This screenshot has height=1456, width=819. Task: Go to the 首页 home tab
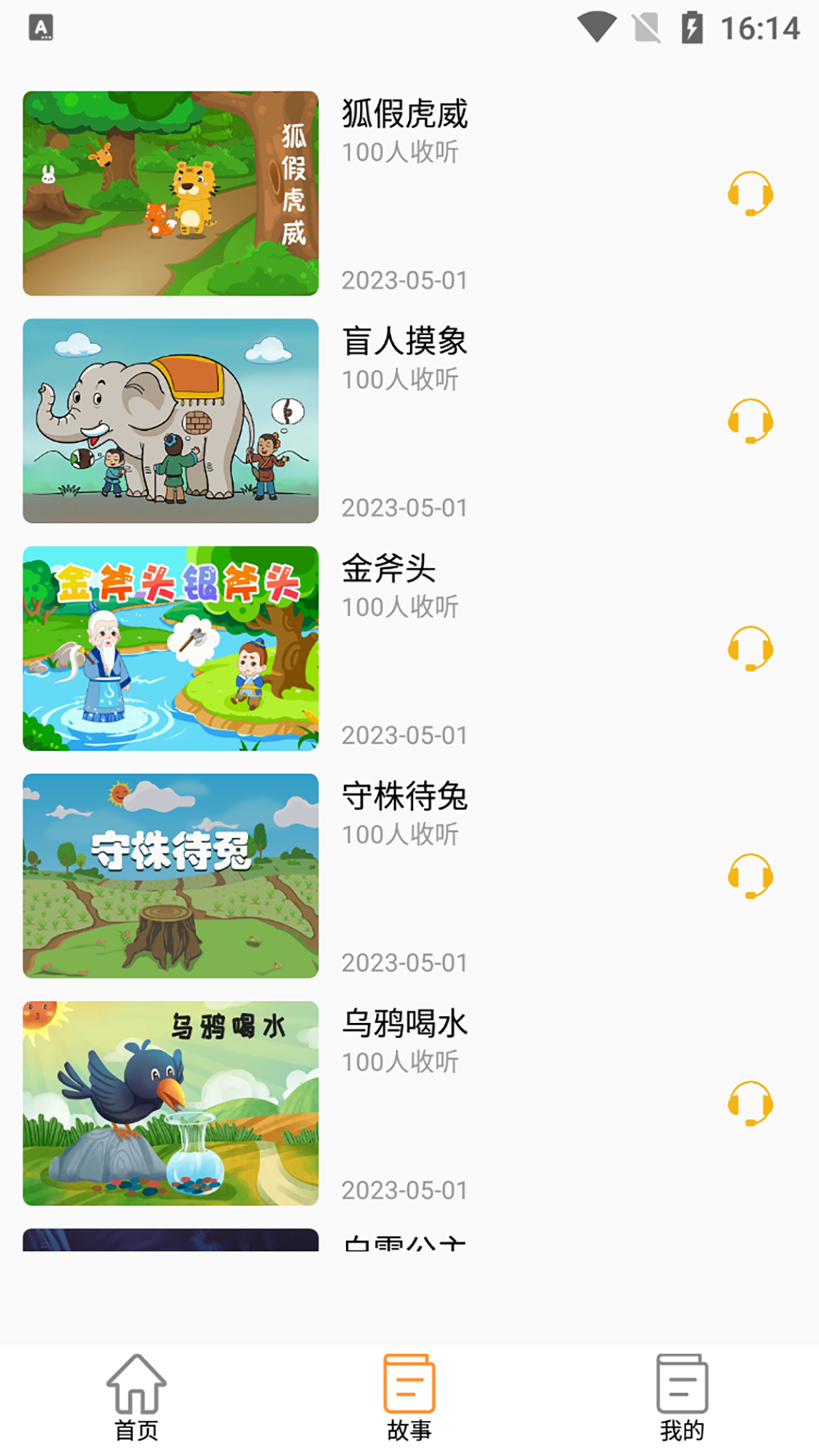tap(136, 1398)
